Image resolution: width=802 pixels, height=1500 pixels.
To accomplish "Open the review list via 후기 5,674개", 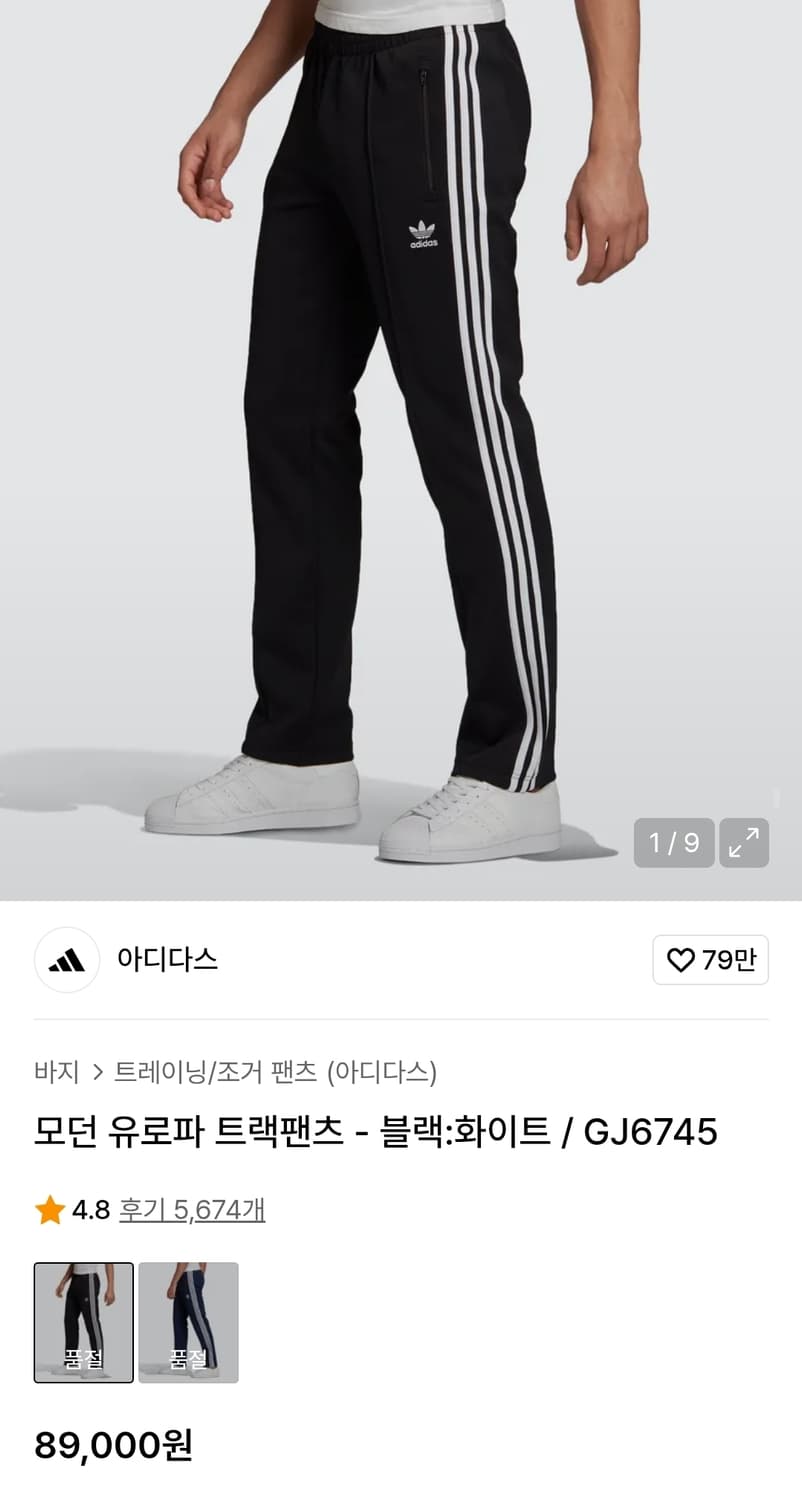I will 194,1210.
